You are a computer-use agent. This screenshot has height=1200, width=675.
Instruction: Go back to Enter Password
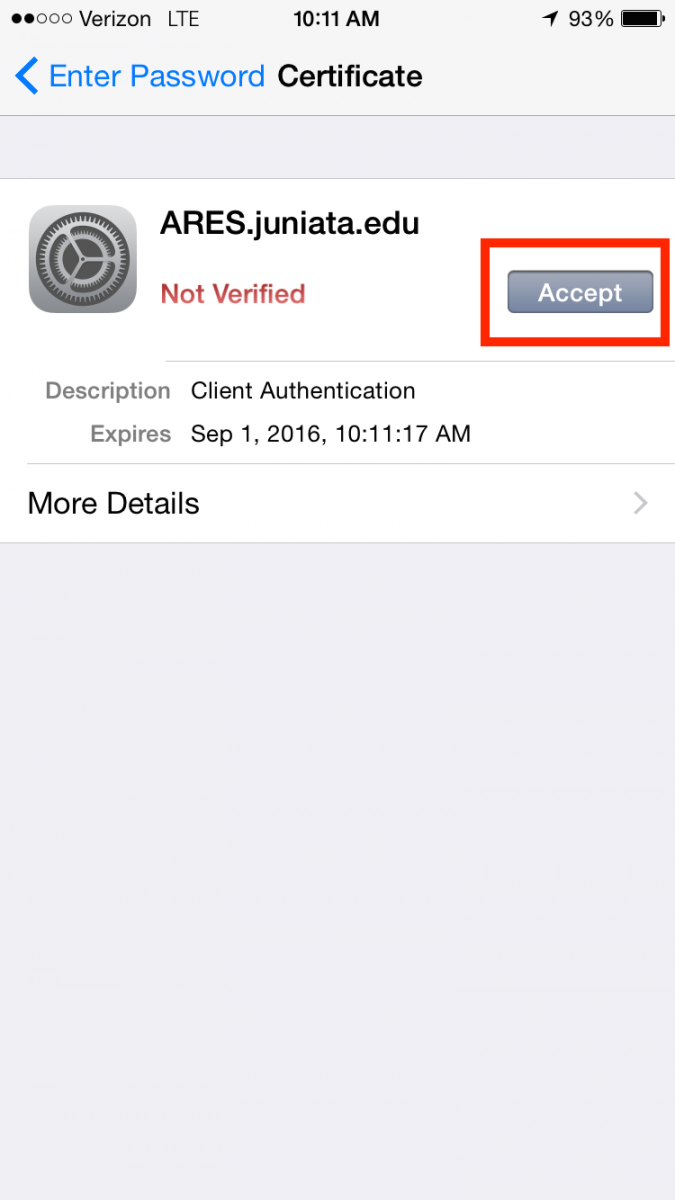tap(140, 76)
